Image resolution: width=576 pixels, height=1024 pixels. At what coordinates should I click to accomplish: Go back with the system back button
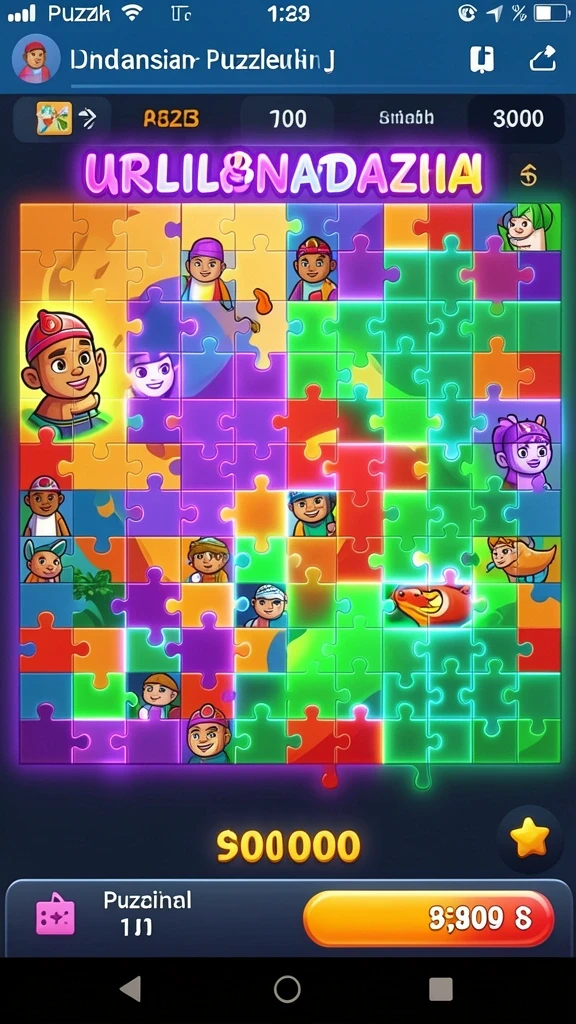[x=131, y=989]
